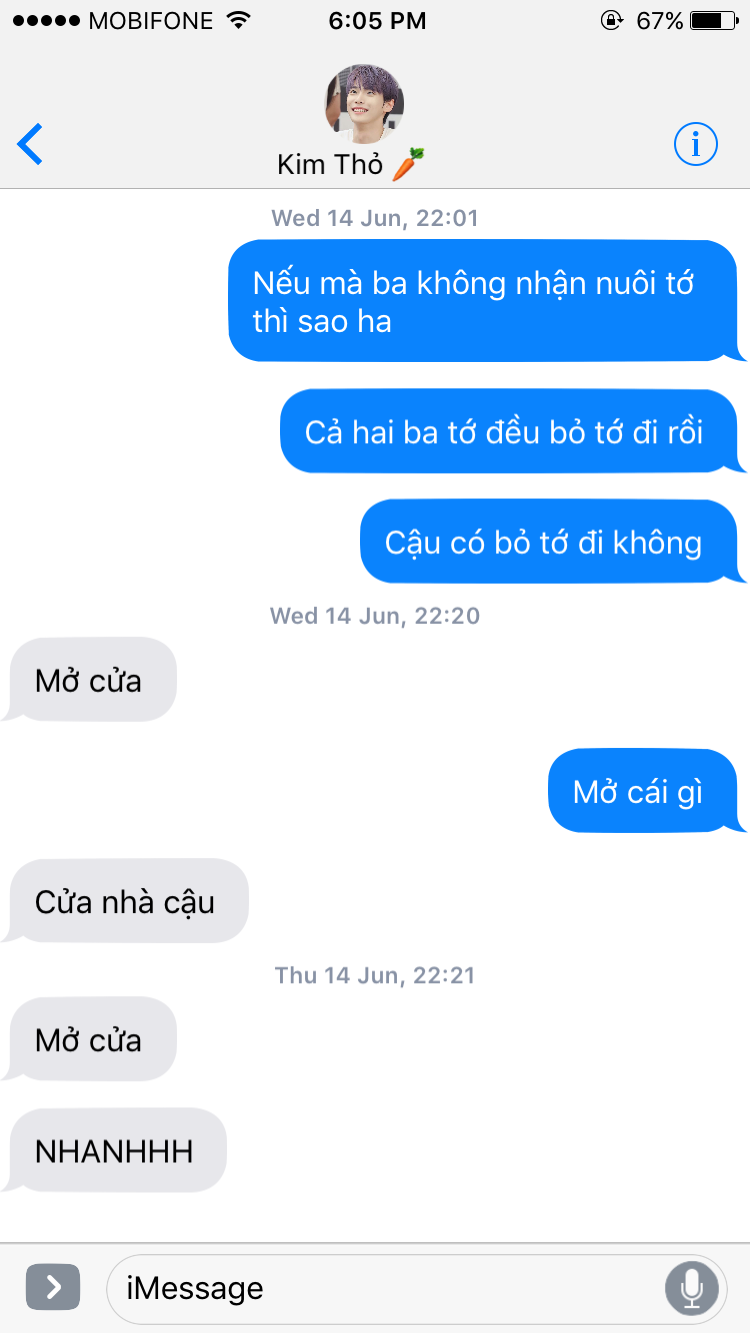Image resolution: width=750 pixels, height=1334 pixels.
Task: Expand the apps arrow beside the message field
Action: tap(53, 1287)
